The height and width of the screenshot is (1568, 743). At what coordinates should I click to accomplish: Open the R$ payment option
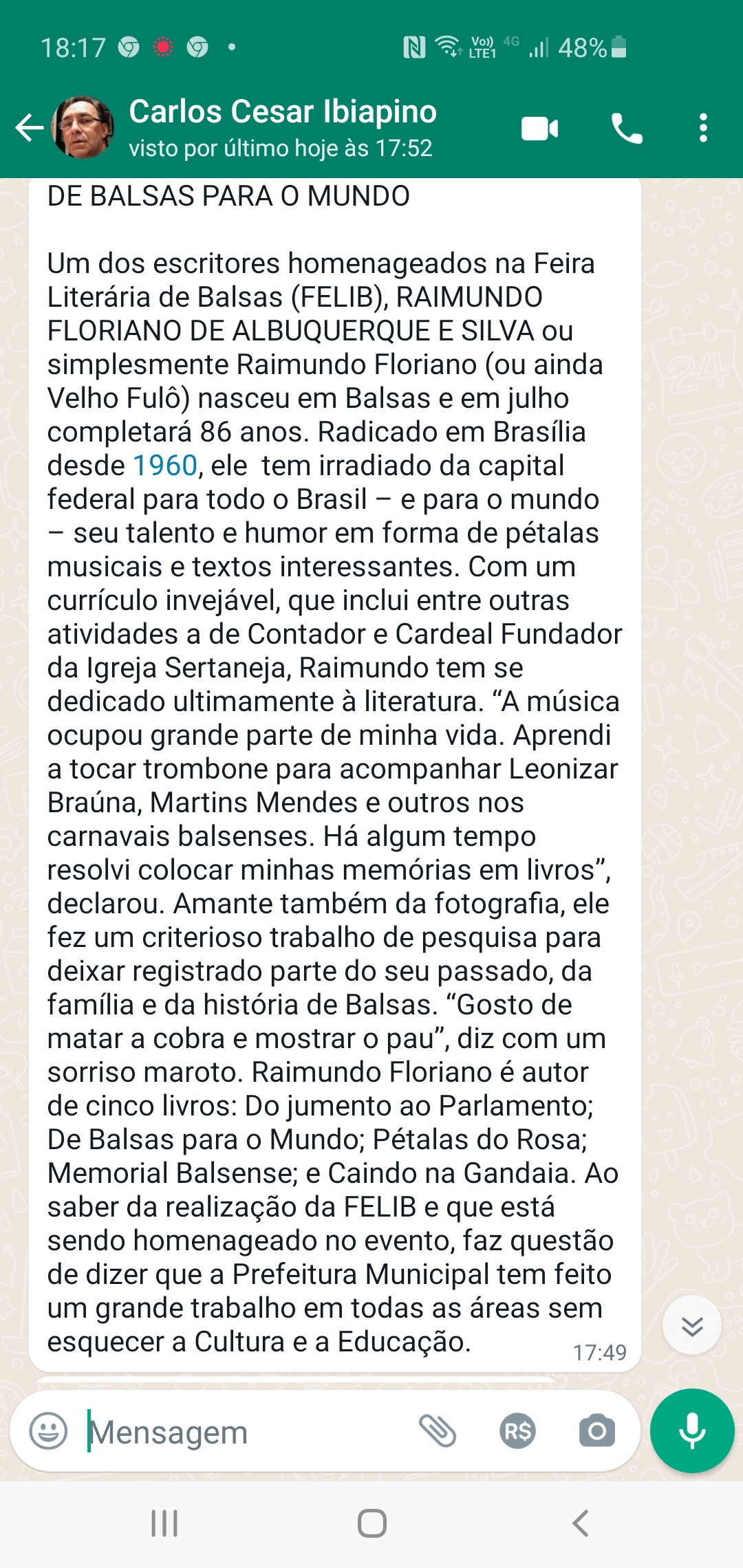coord(517,1431)
